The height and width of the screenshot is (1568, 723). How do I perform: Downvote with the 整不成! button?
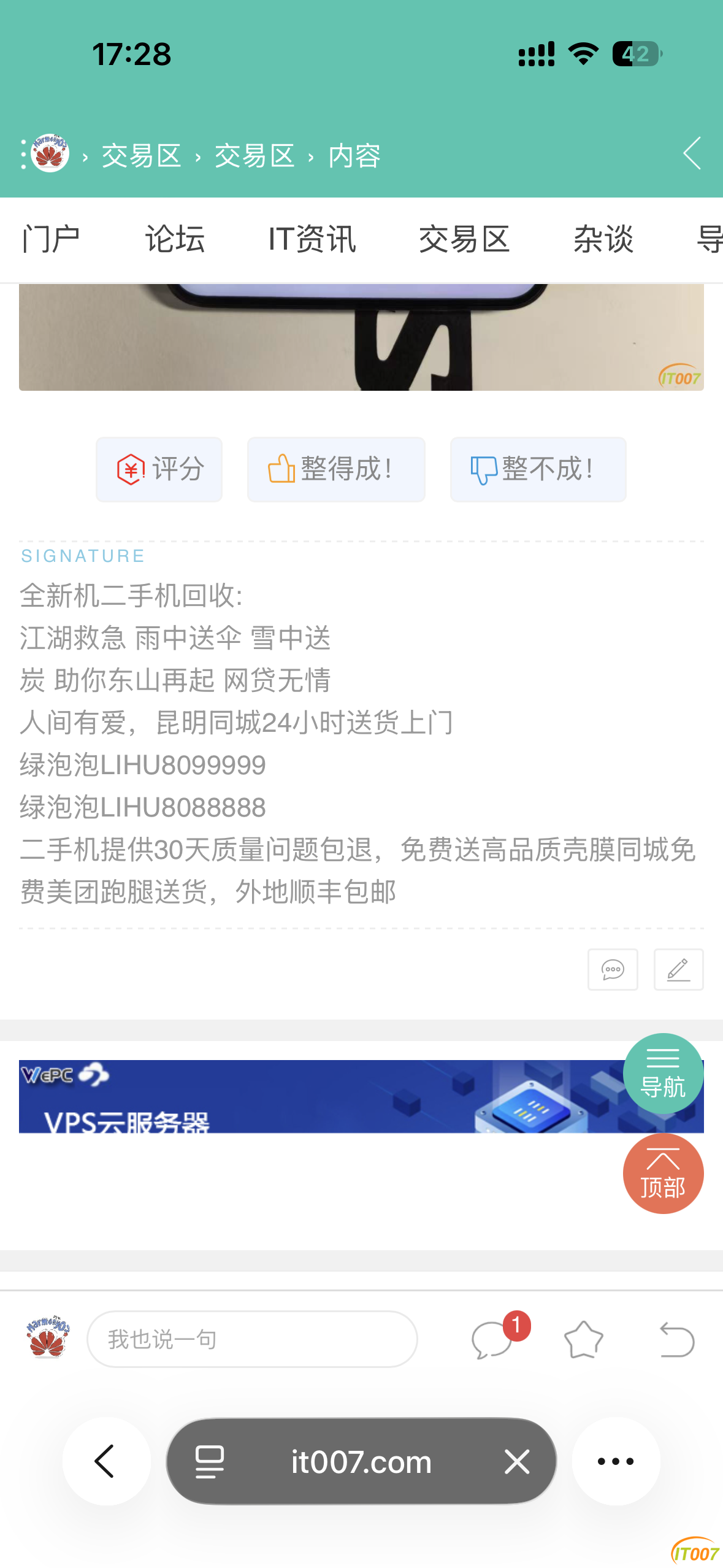[538, 470]
